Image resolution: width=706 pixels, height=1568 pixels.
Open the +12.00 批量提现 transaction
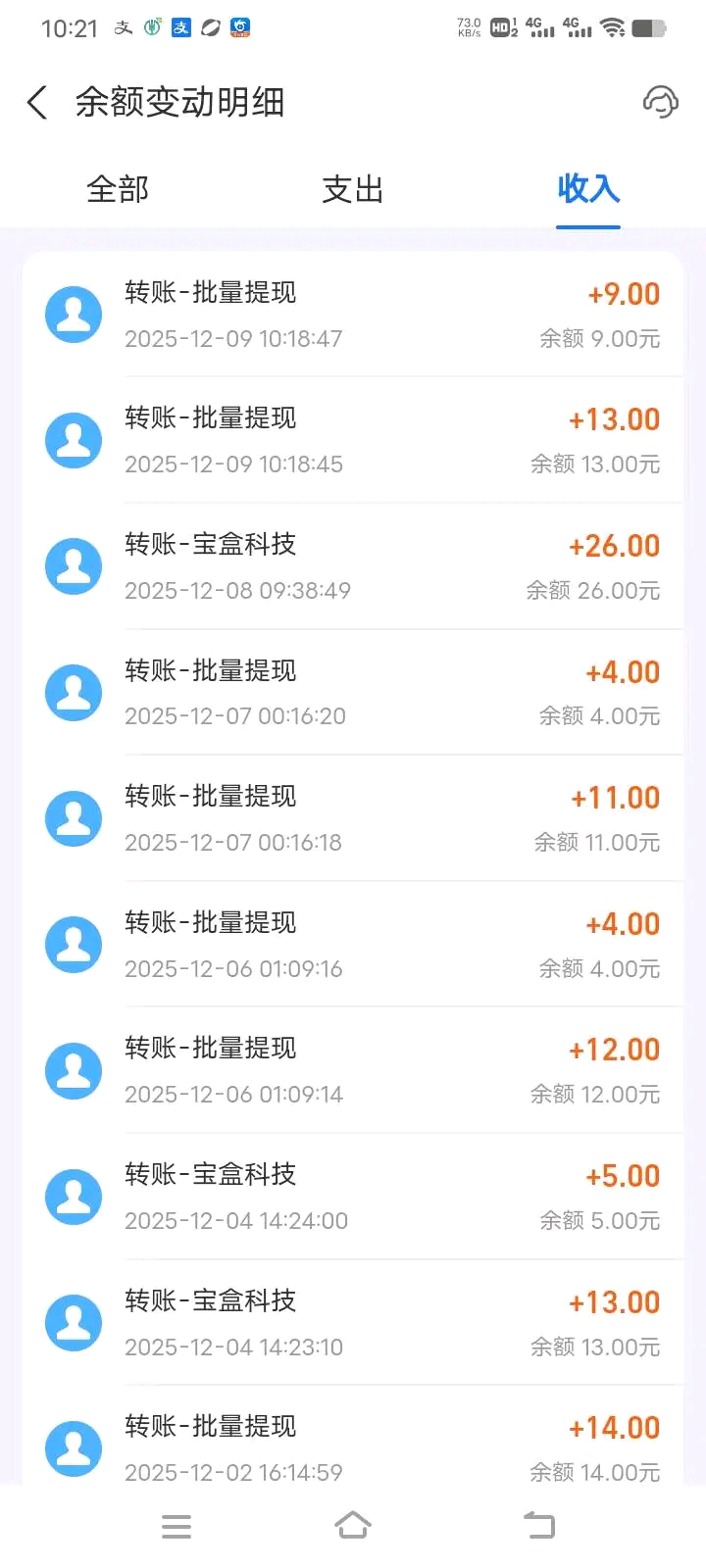coord(353,1070)
